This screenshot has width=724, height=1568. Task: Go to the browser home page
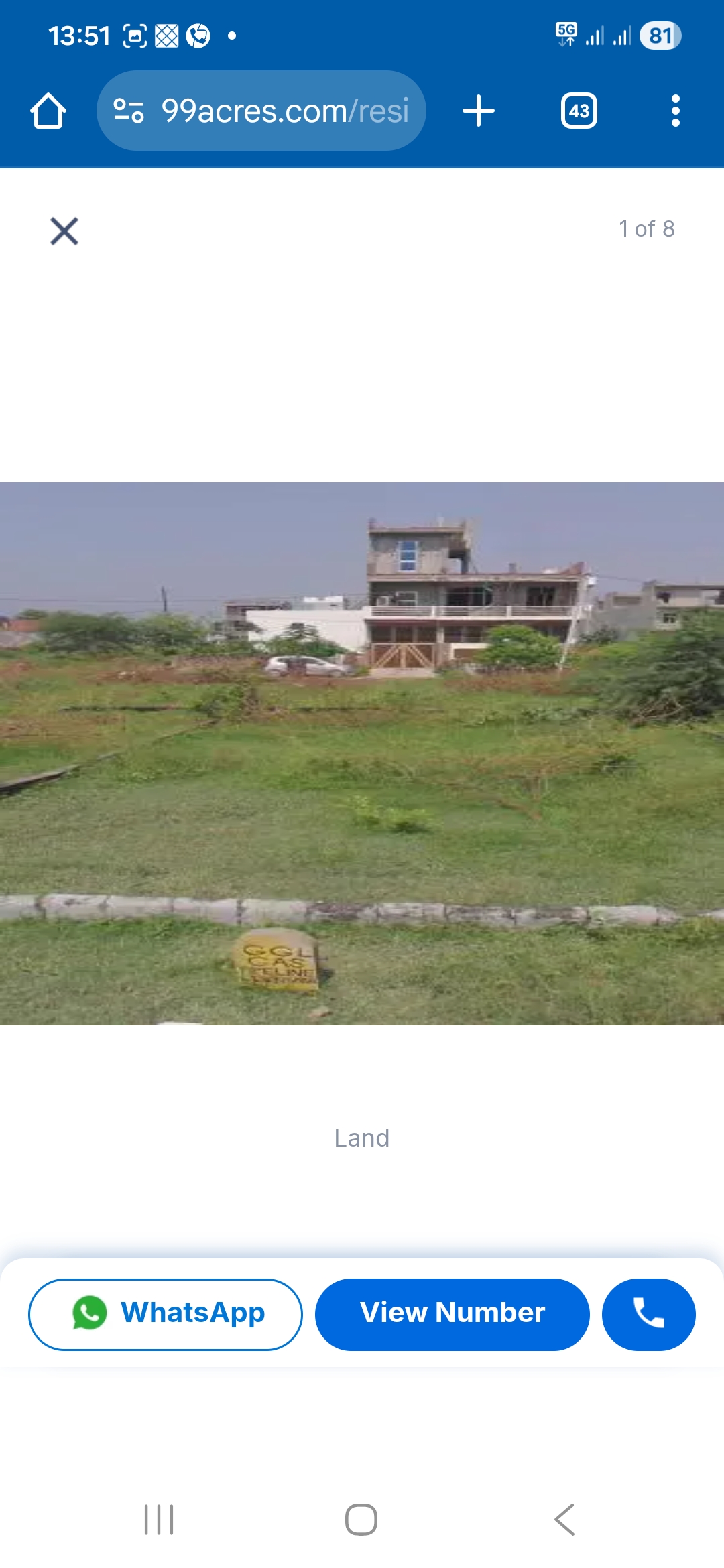tap(48, 111)
